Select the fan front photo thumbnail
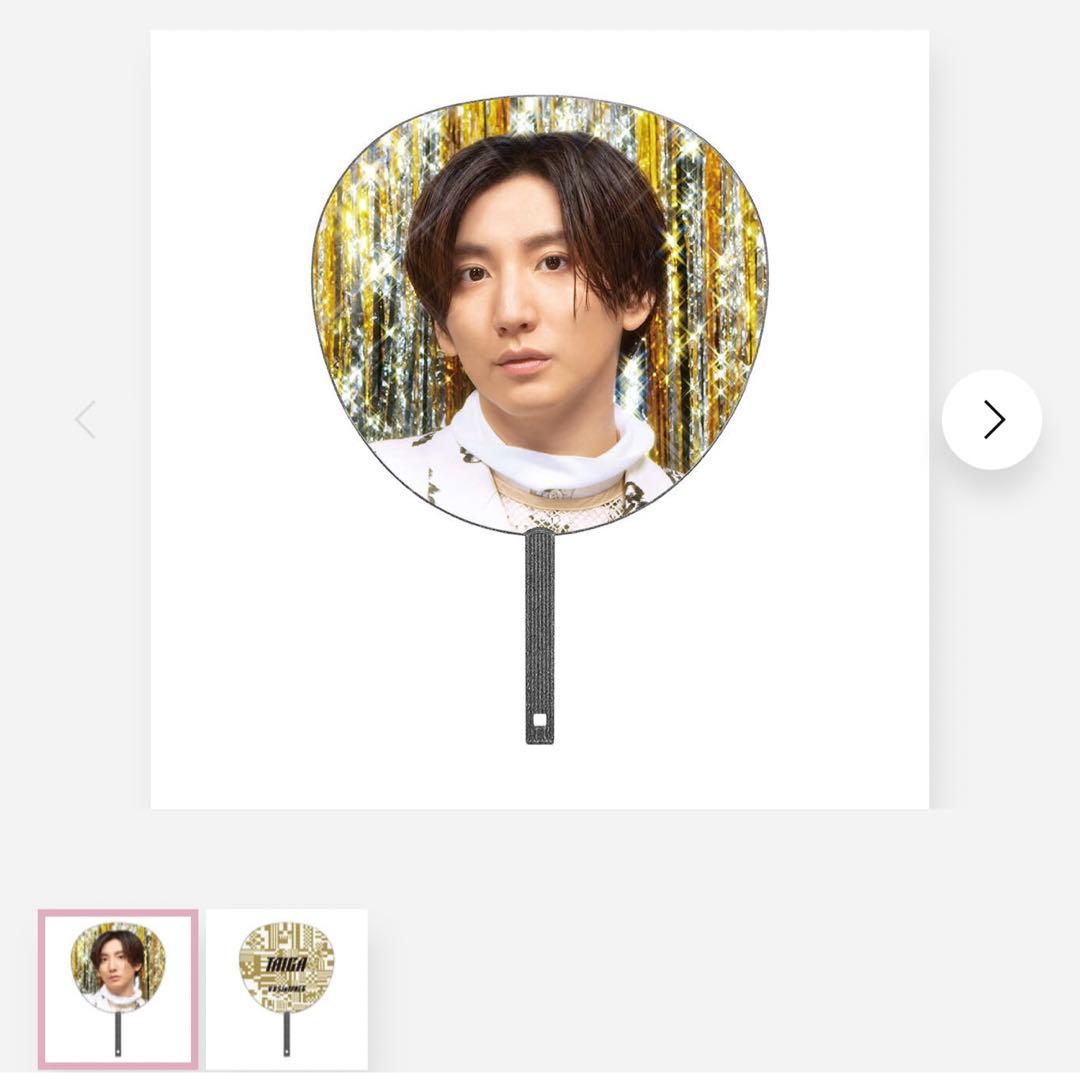Screen dimensions: 1080x1073 (x=118, y=988)
